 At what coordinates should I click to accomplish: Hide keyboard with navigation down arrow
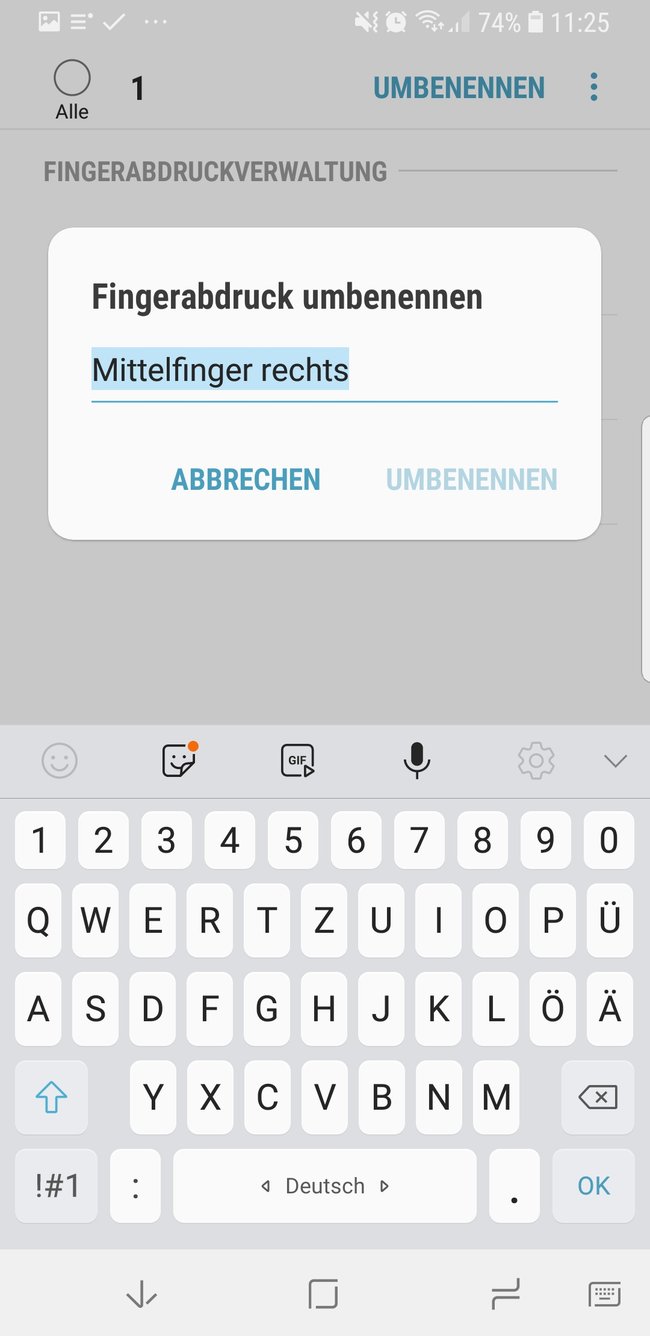coord(142,1295)
